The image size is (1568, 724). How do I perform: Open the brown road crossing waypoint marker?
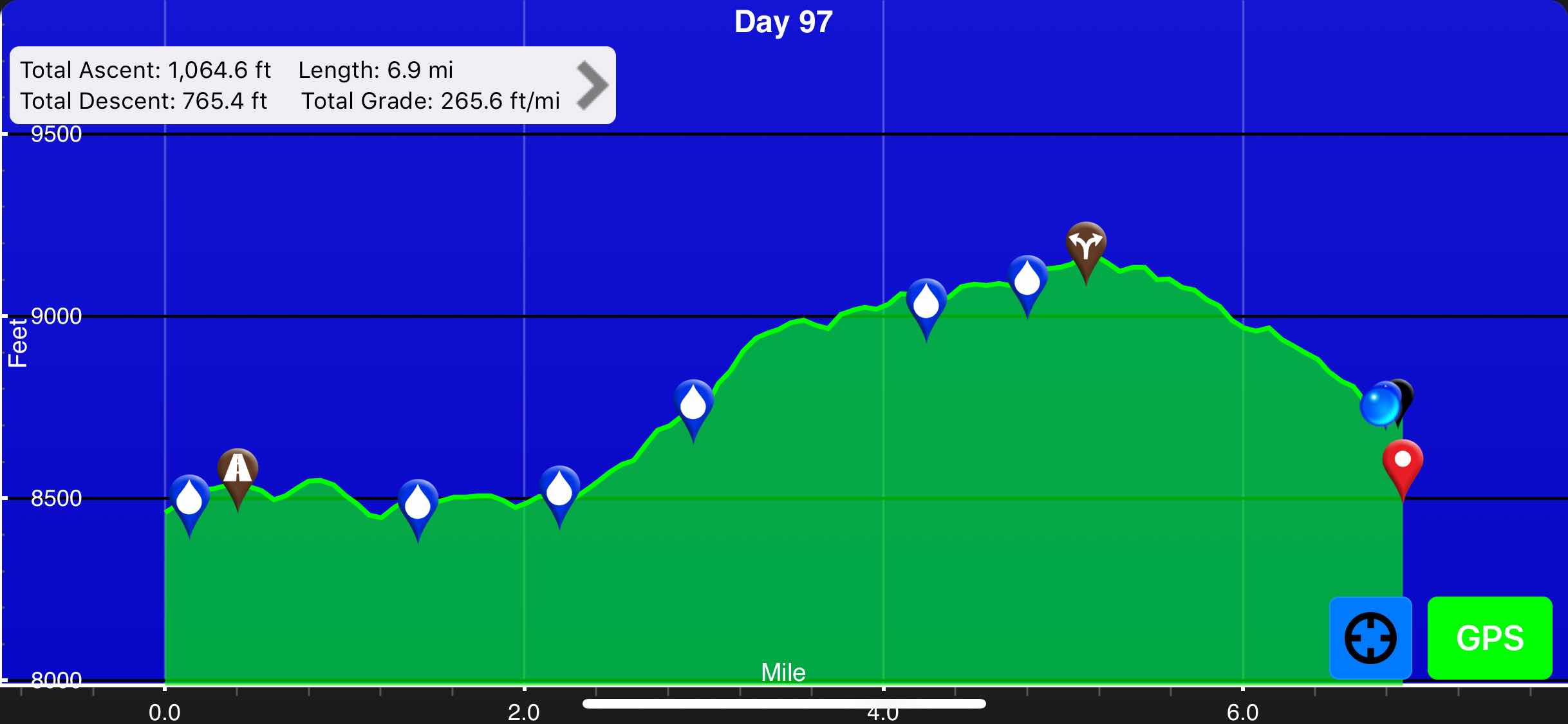pos(238,470)
